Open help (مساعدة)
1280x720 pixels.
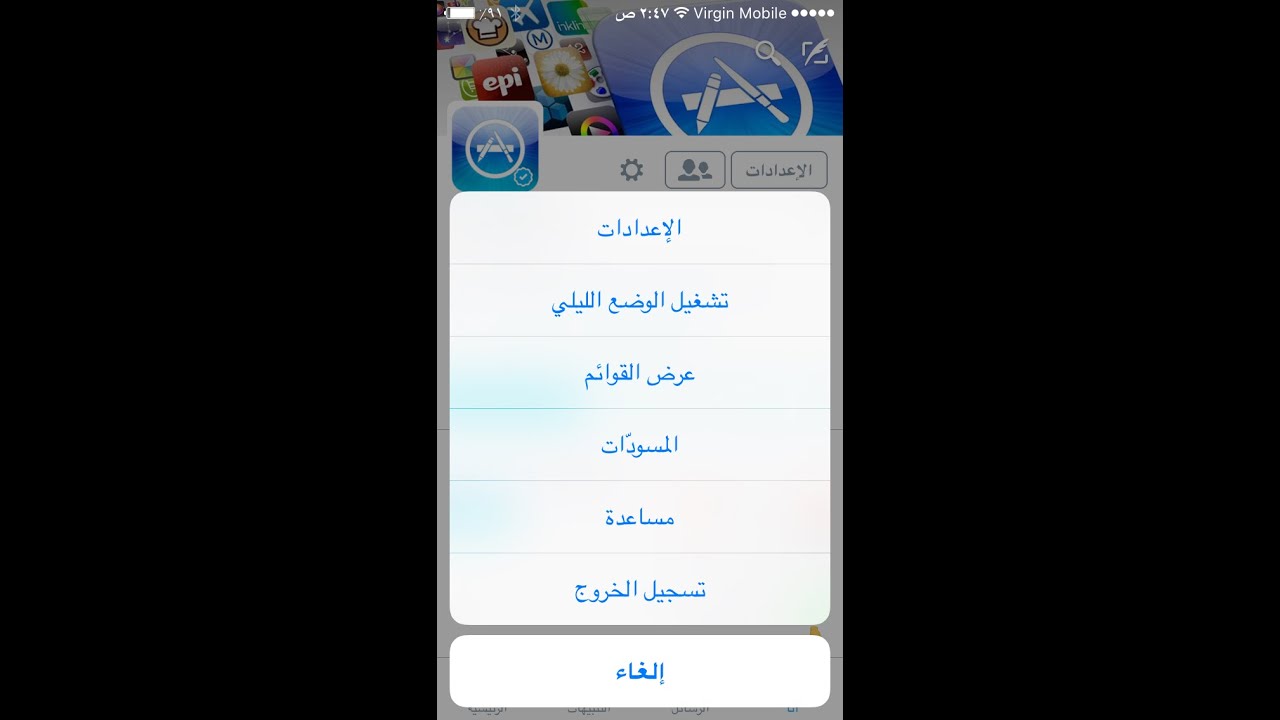coord(640,517)
